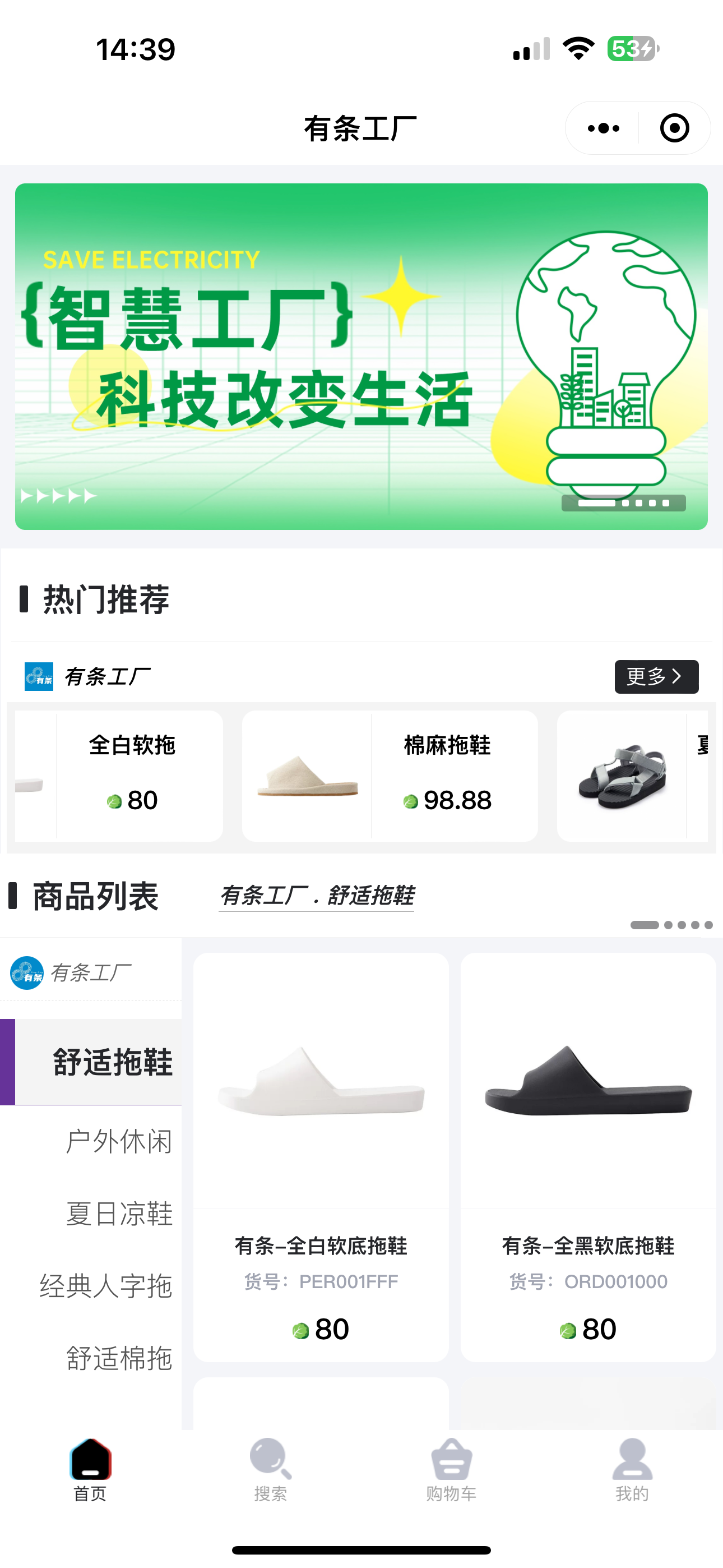View the 棉麻拖鞋 recommended product
Image resolution: width=723 pixels, height=1568 pixels.
pyautogui.click(x=390, y=775)
